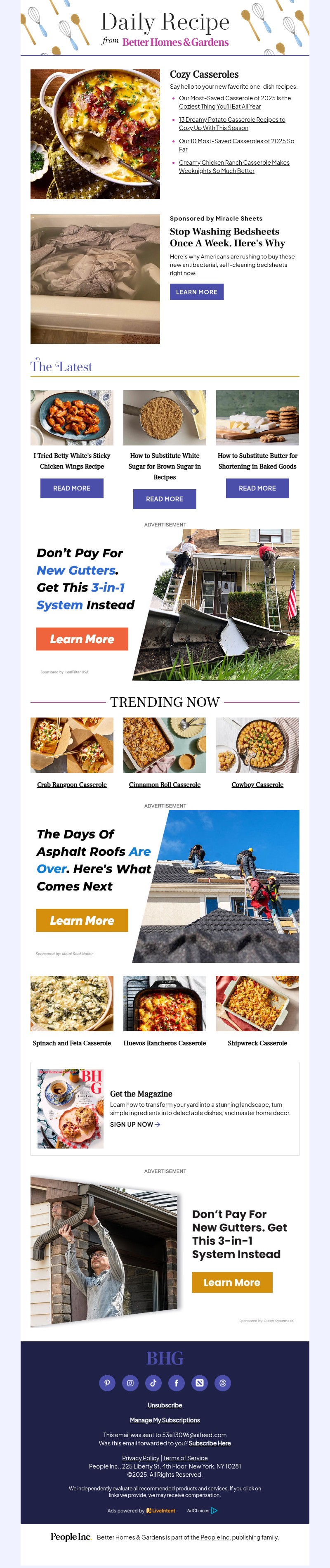
Task: Open BHG's TikTok page
Action: click(x=153, y=1383)
